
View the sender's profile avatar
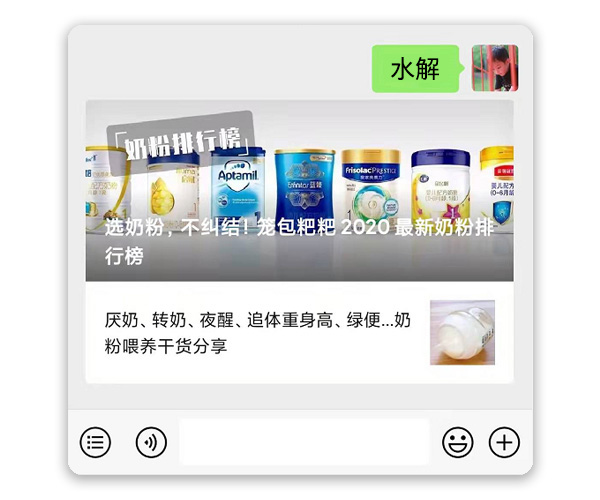(494, 68)
